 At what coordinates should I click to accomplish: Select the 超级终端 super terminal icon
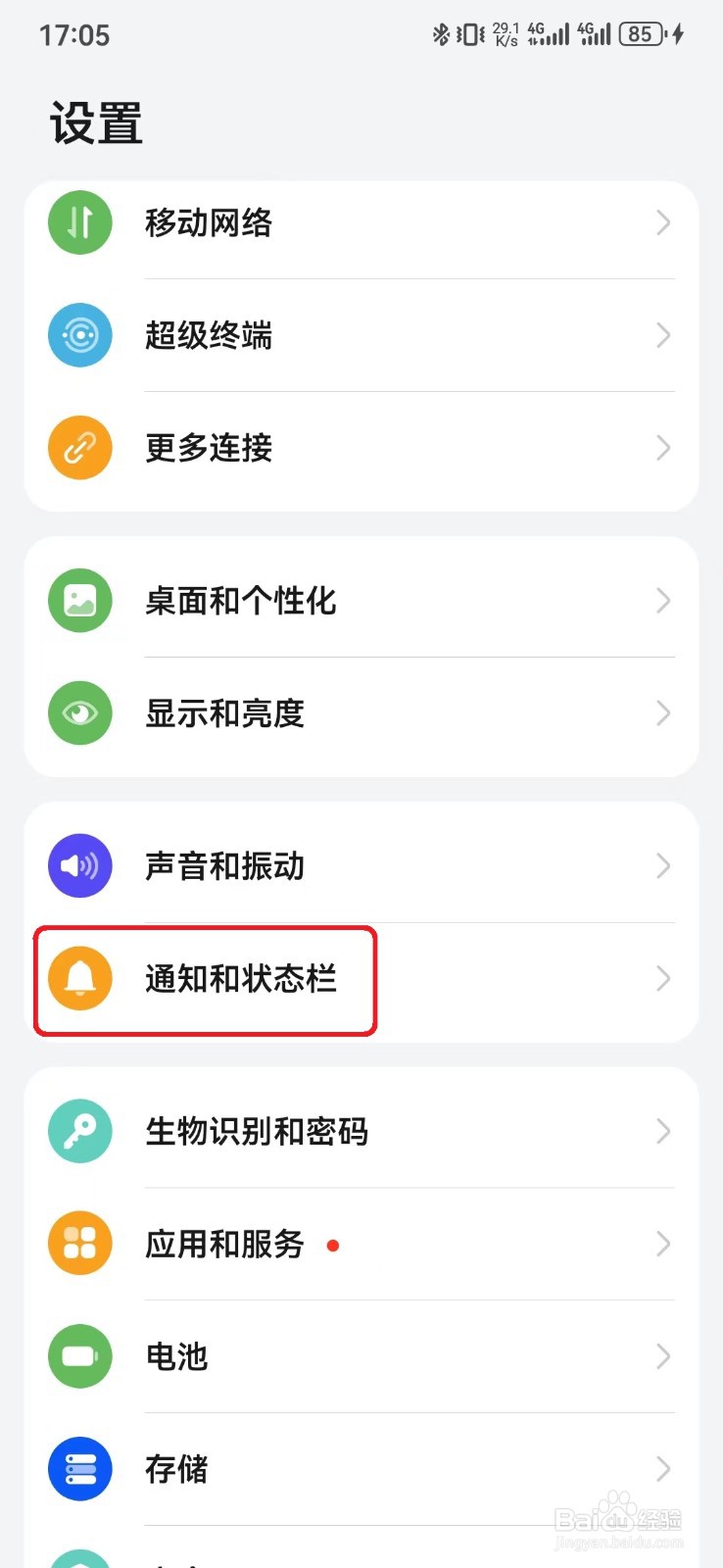pyautogui.click(x=79, y=335)
